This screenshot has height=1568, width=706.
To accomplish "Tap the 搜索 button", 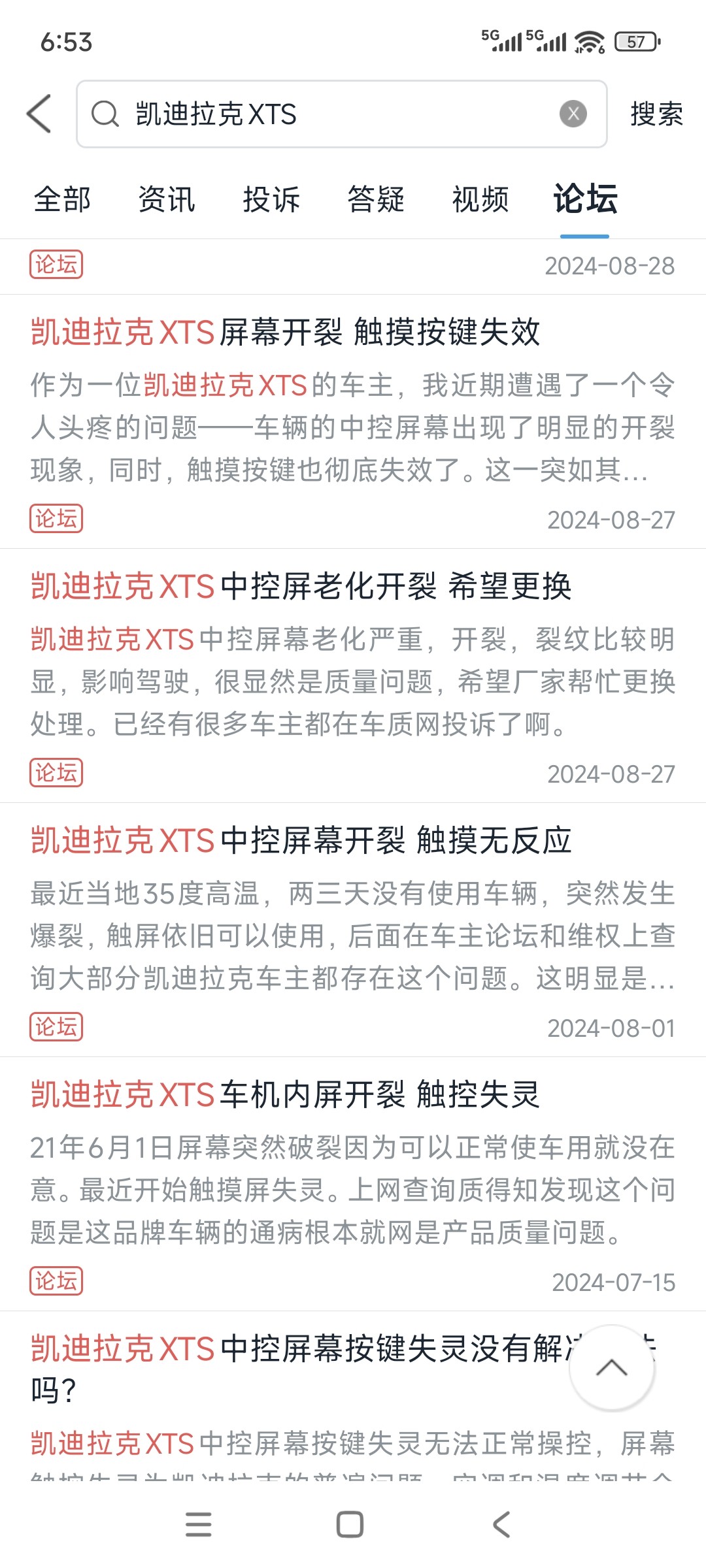I will [656, 114].
